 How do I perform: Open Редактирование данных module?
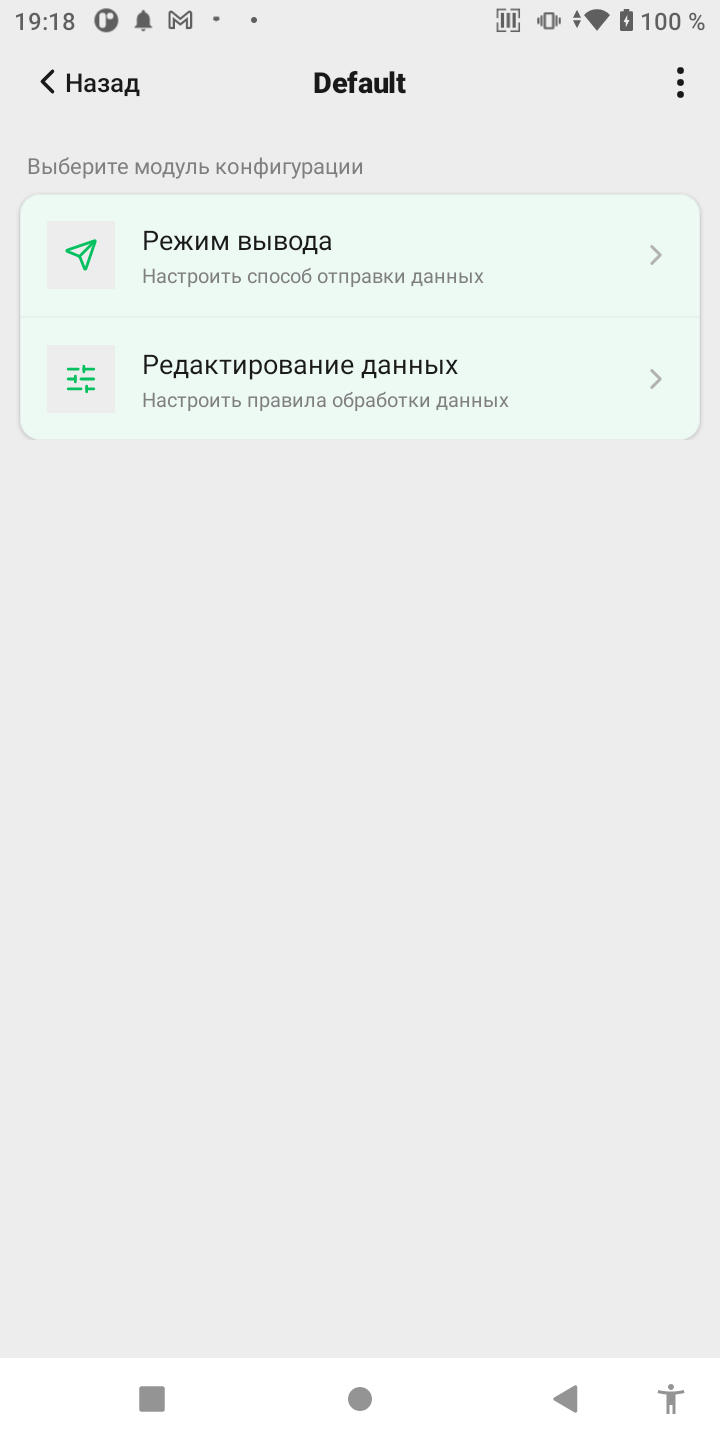[x=360, y=379]
